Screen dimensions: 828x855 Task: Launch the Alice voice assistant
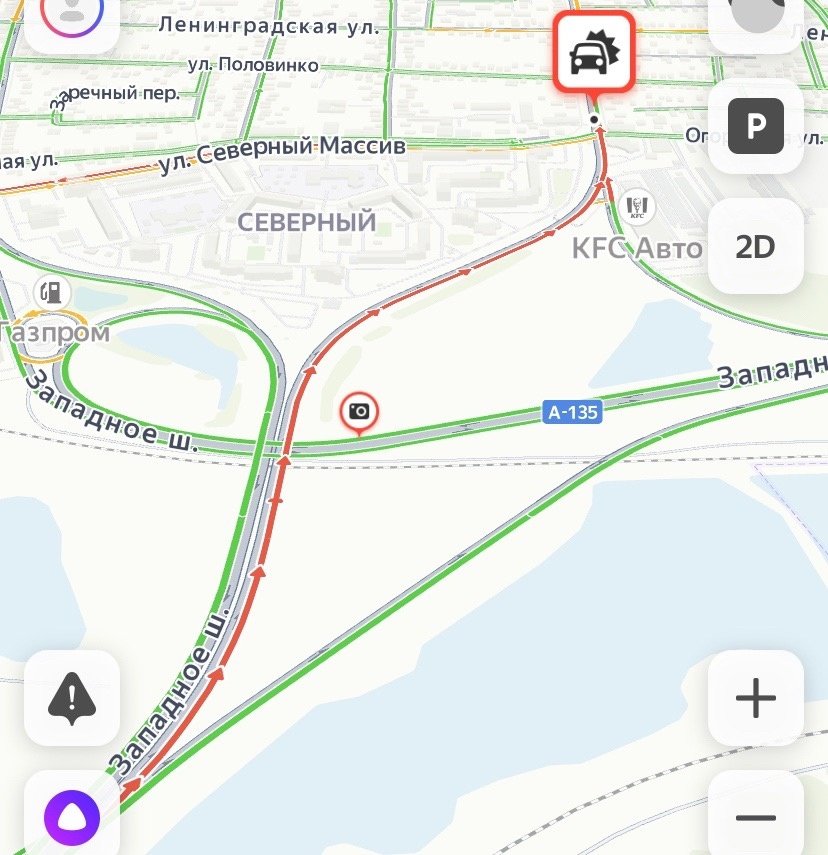point(72,817)
